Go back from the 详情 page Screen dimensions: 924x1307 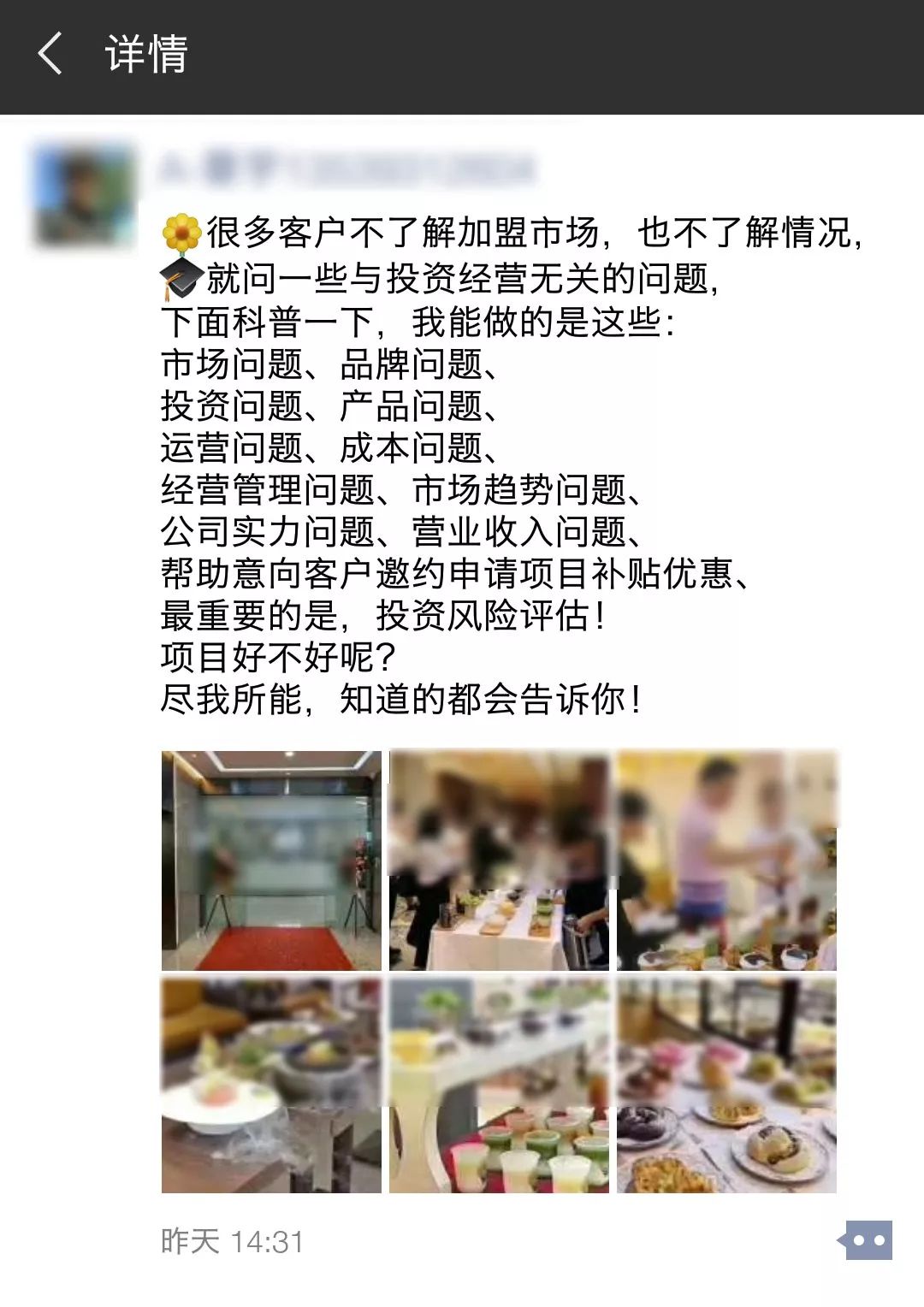50,54
